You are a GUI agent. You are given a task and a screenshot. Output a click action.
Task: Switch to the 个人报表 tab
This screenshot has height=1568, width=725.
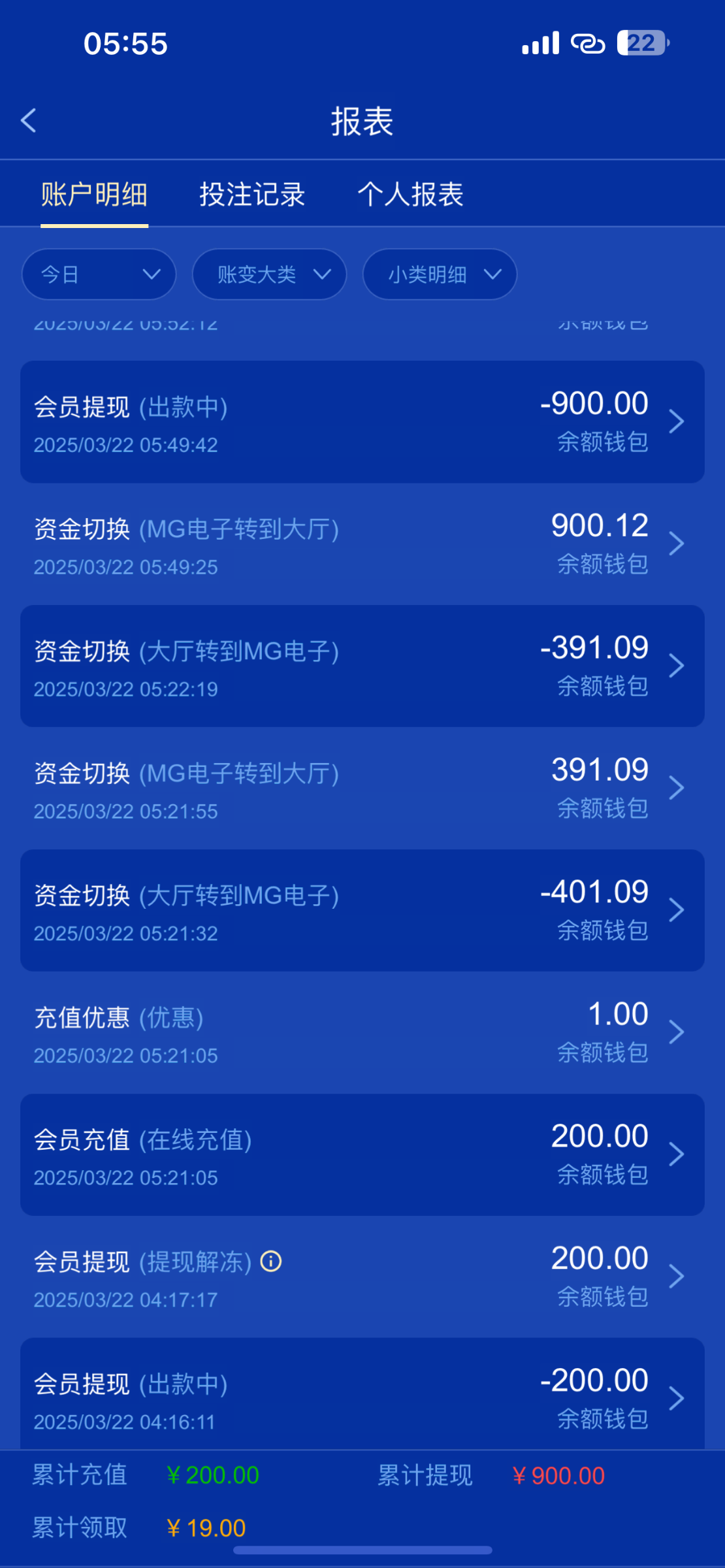pos(410,195)
